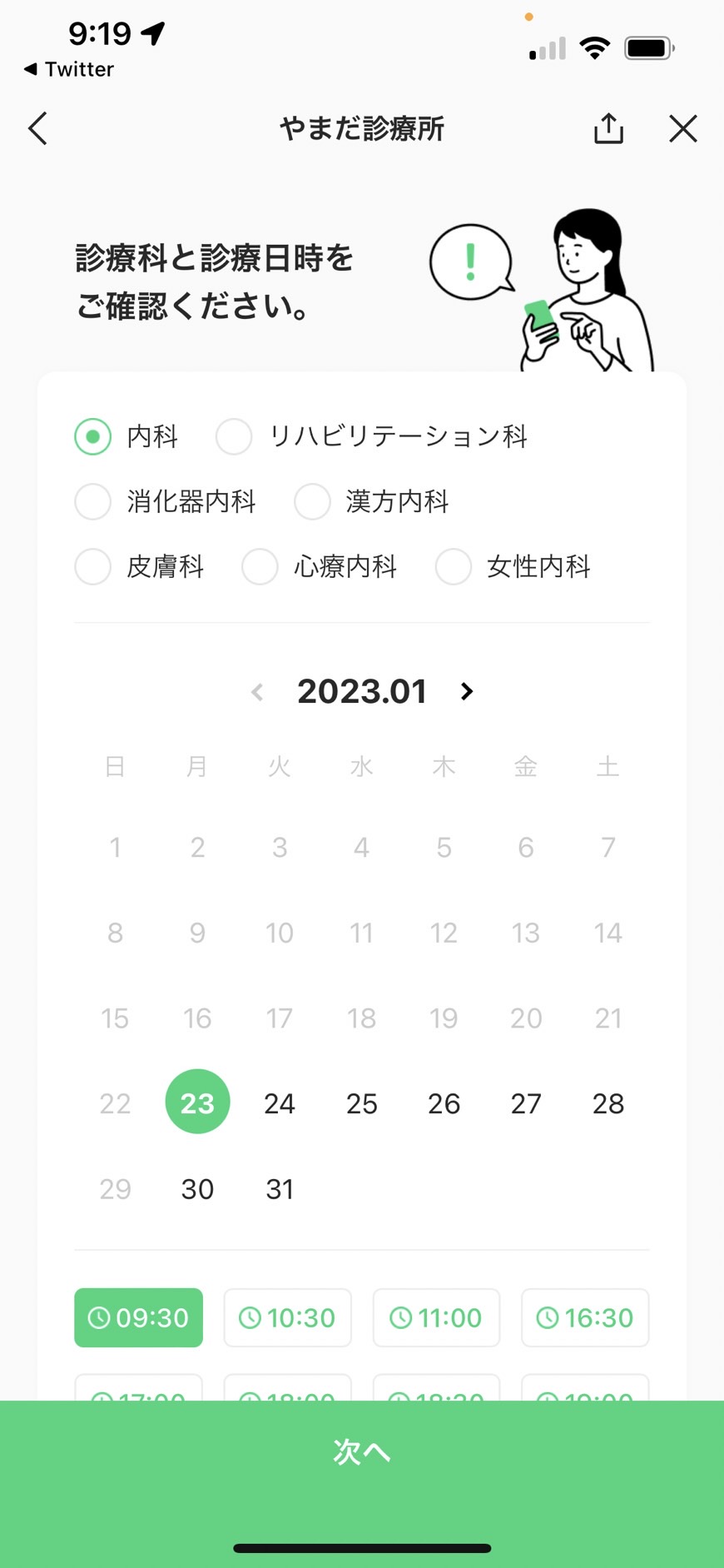Viewport: 724px width, 1568px height.
Task: Go back using the header arrow
Action: pyautogui.click(x=37, y=129)
